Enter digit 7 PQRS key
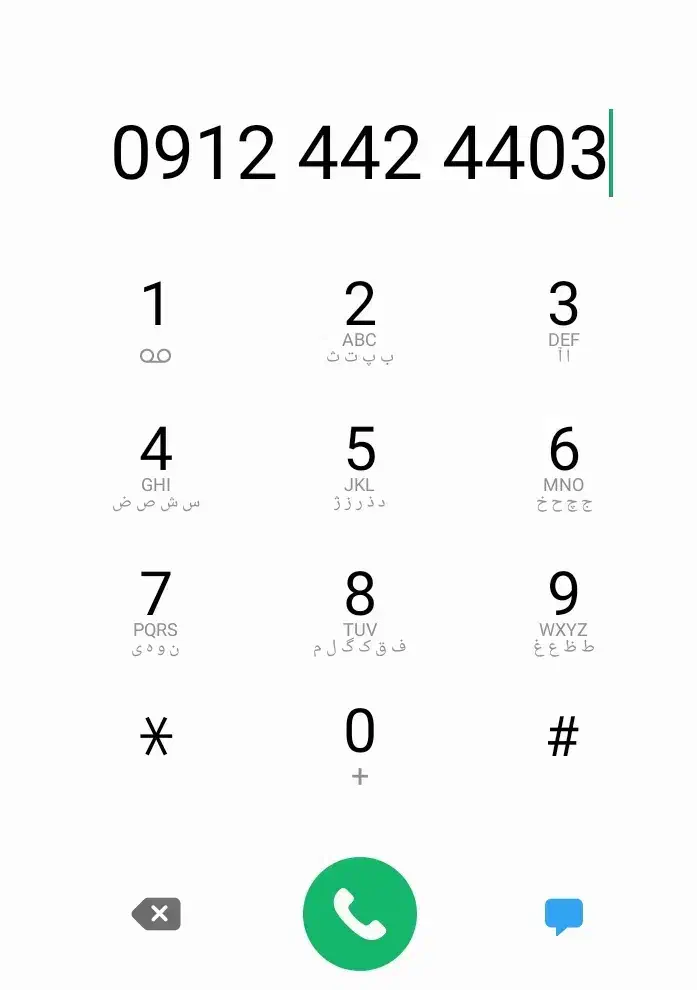 tap(155, 610)
